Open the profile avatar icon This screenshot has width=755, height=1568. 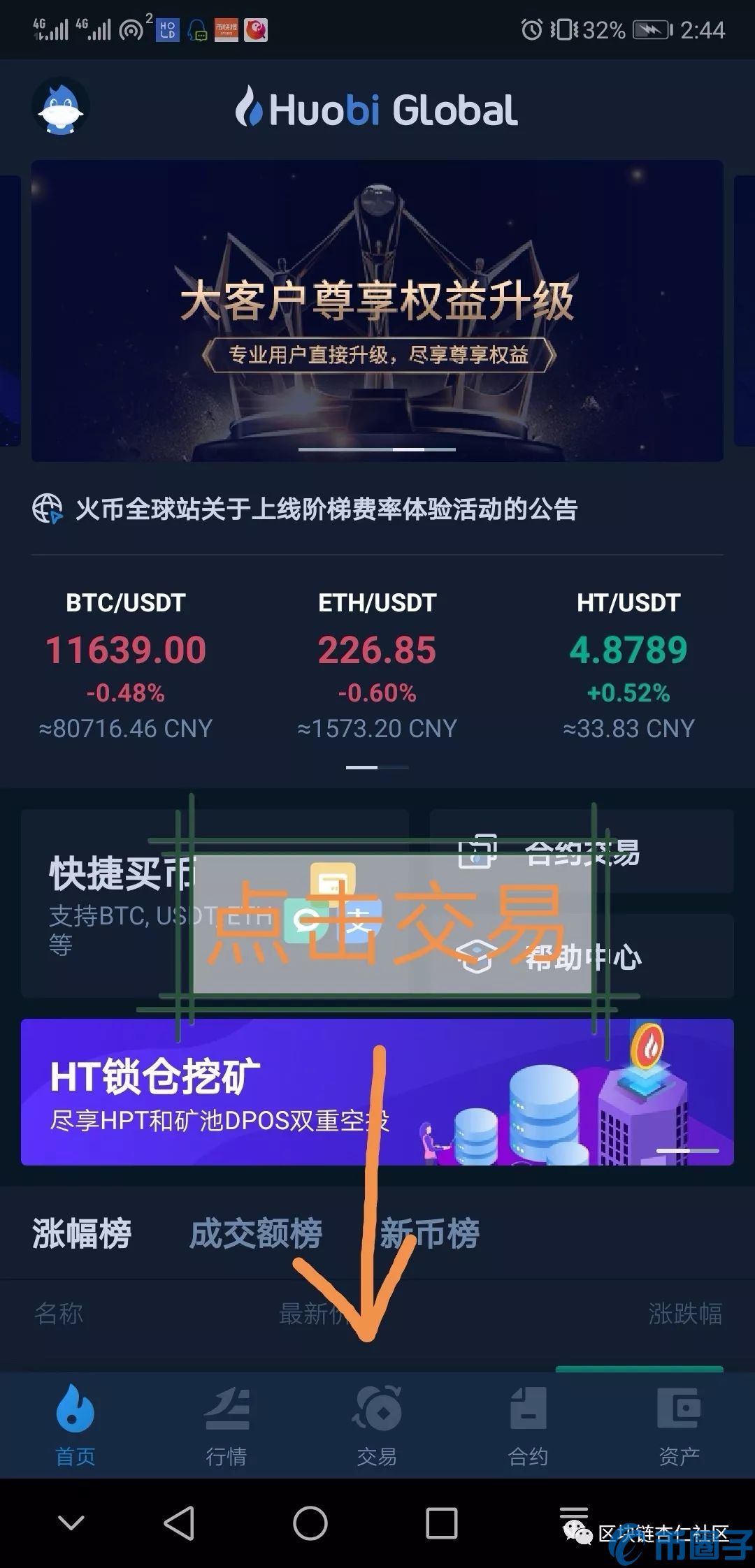[x=61, y=108]
